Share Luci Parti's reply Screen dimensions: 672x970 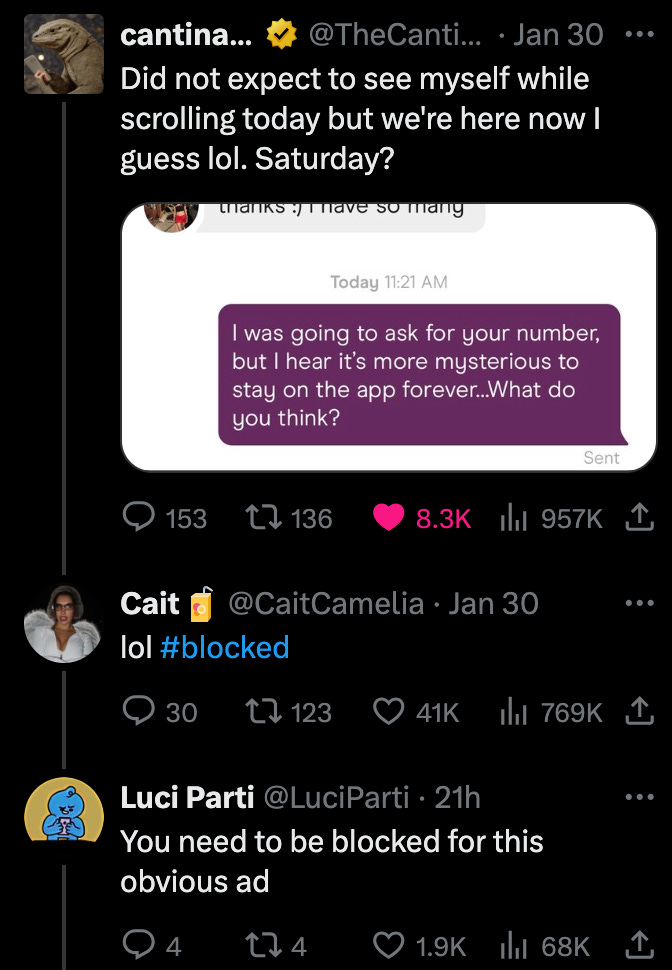(638, 945)
